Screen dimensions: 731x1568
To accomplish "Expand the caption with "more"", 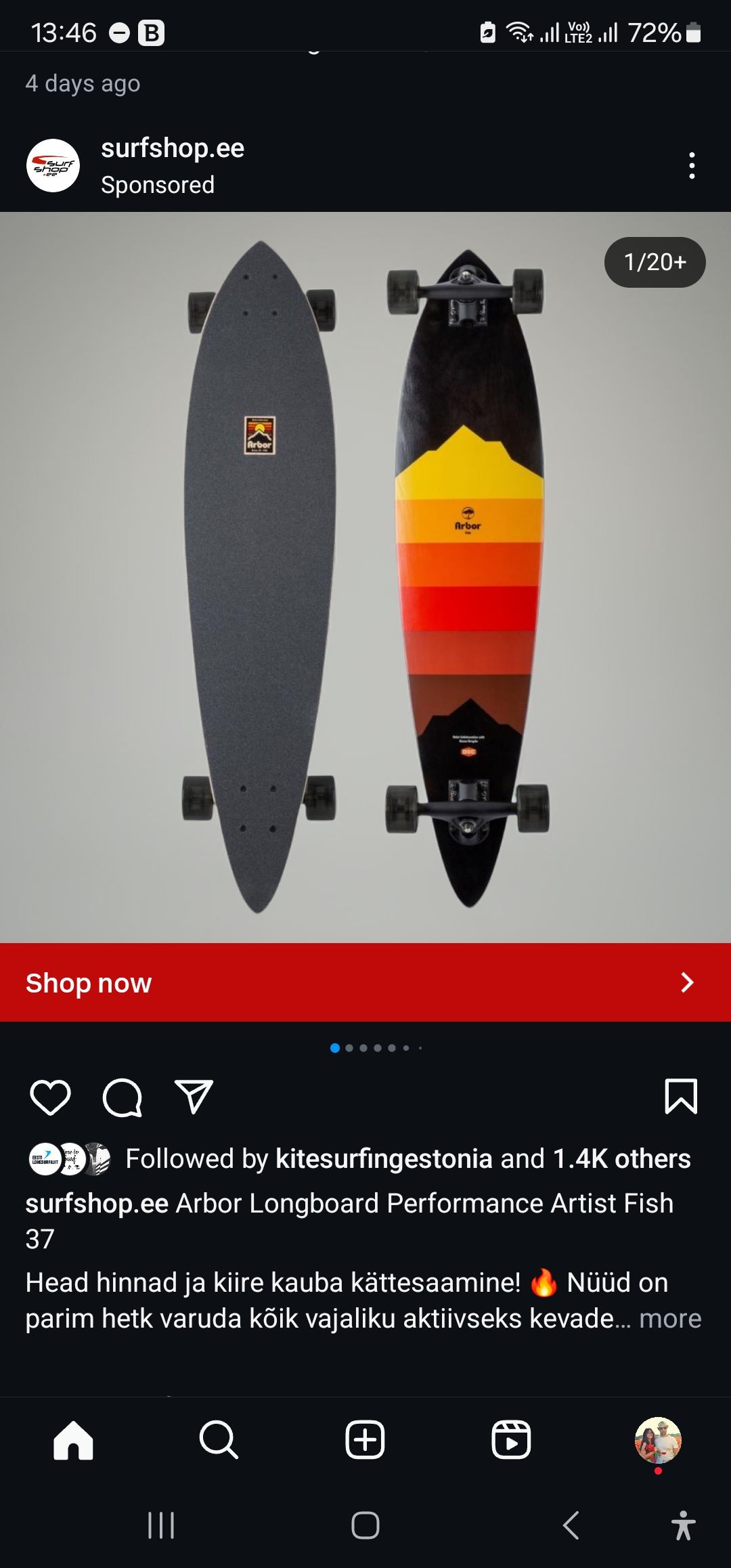I will coord(670,1318).
